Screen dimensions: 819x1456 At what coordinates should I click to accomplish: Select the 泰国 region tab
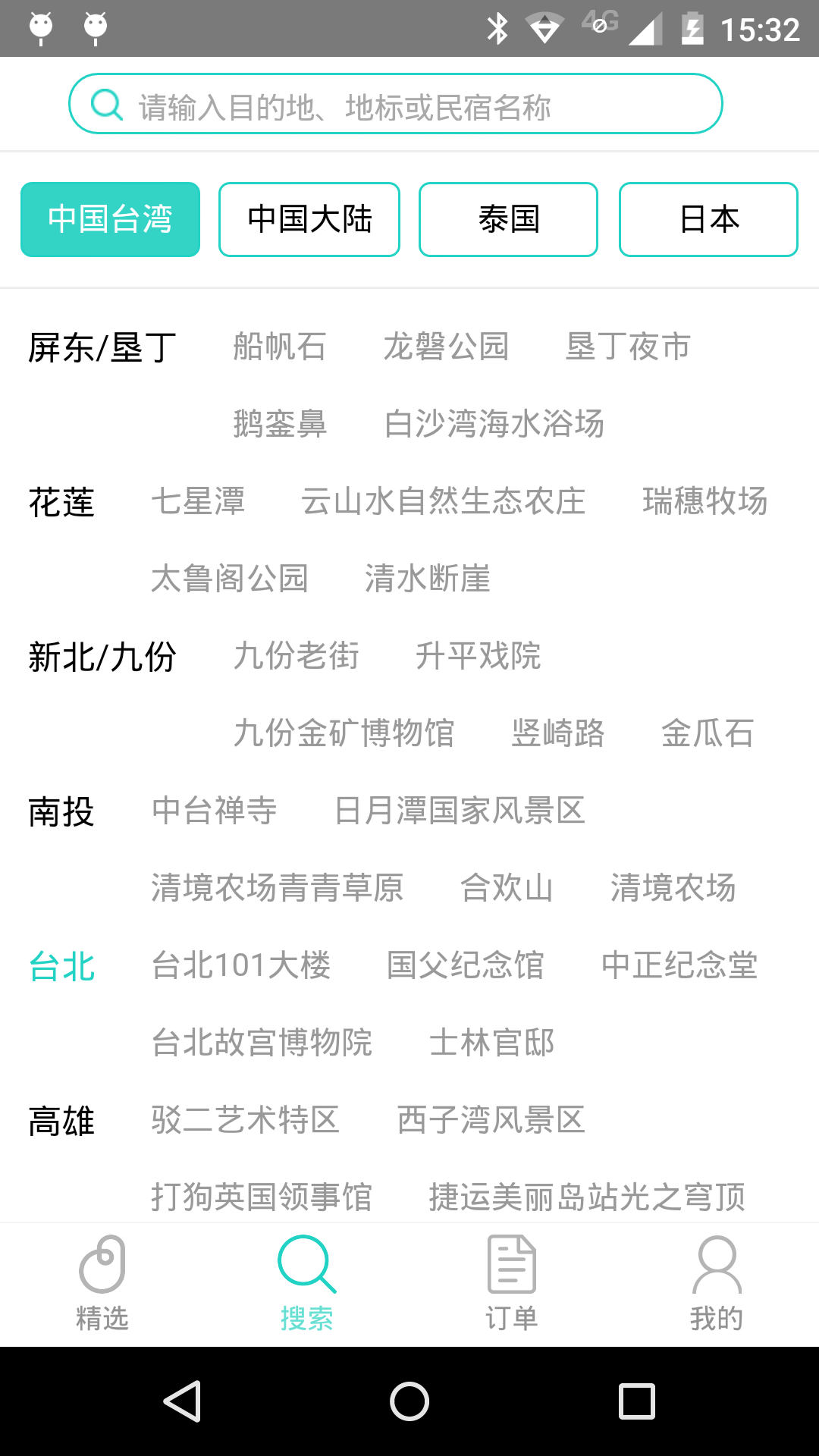(x=508, y=220)
